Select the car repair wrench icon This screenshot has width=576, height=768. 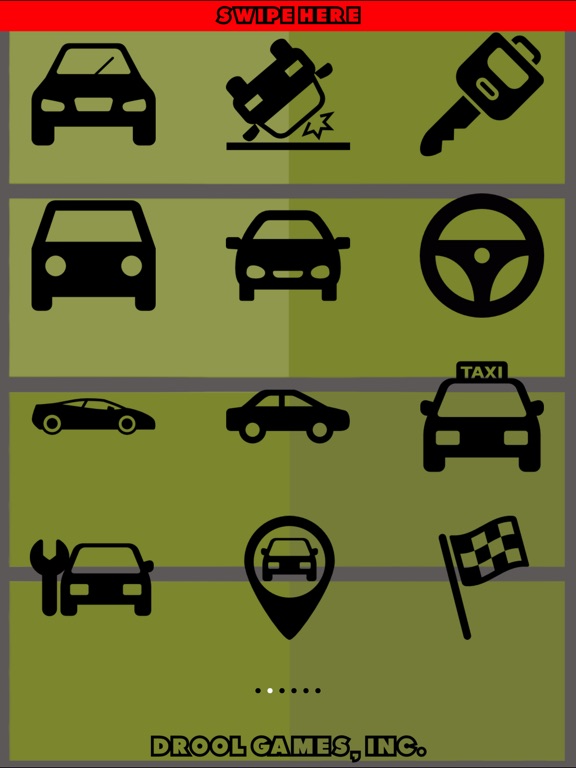[x=92, y=577]
